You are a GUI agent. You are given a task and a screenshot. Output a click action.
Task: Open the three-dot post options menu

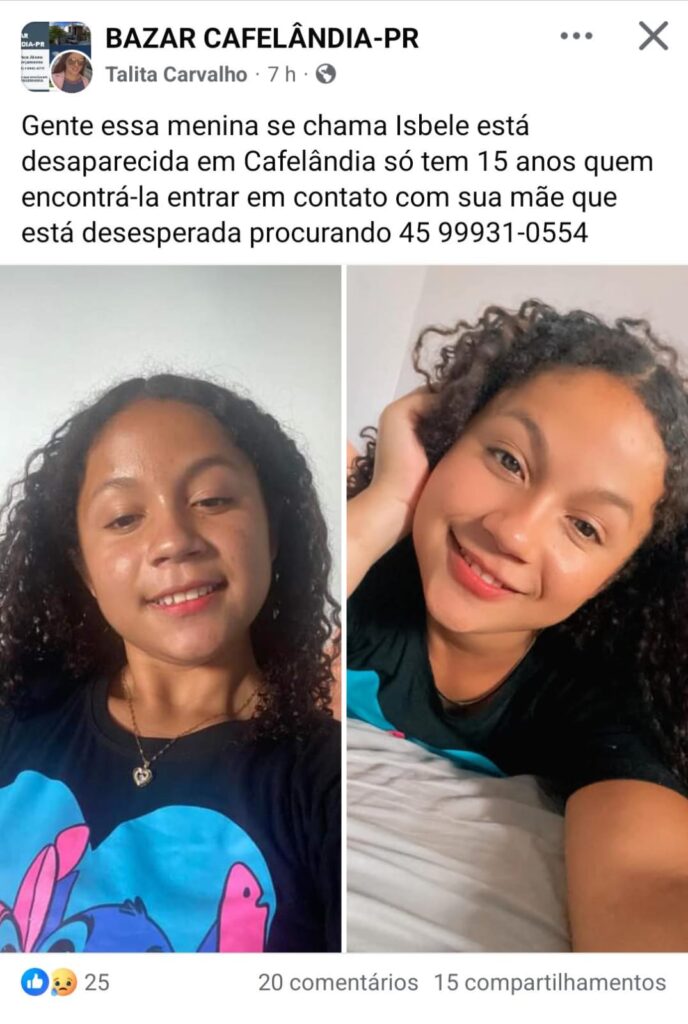(576, 37)
